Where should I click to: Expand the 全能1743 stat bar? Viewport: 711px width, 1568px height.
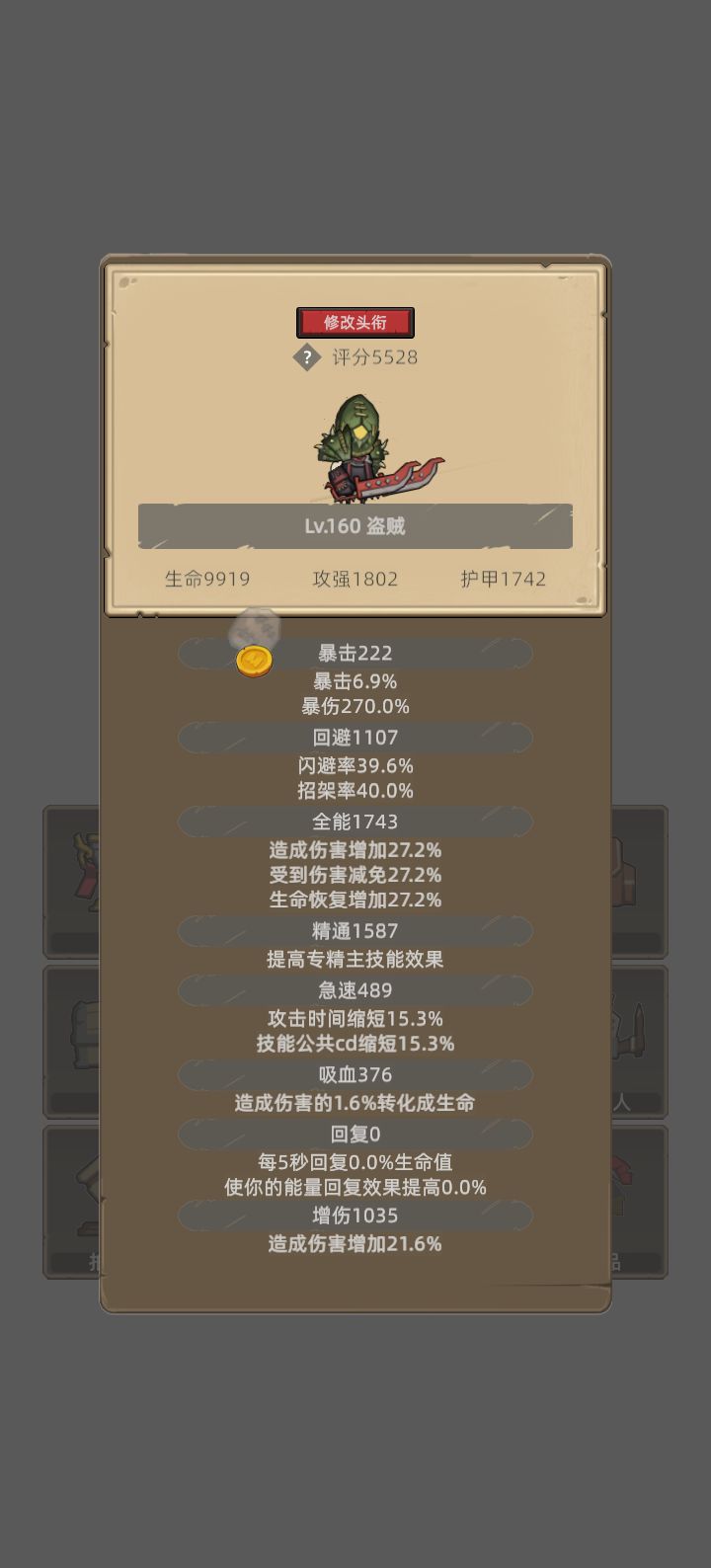(354, 822)
